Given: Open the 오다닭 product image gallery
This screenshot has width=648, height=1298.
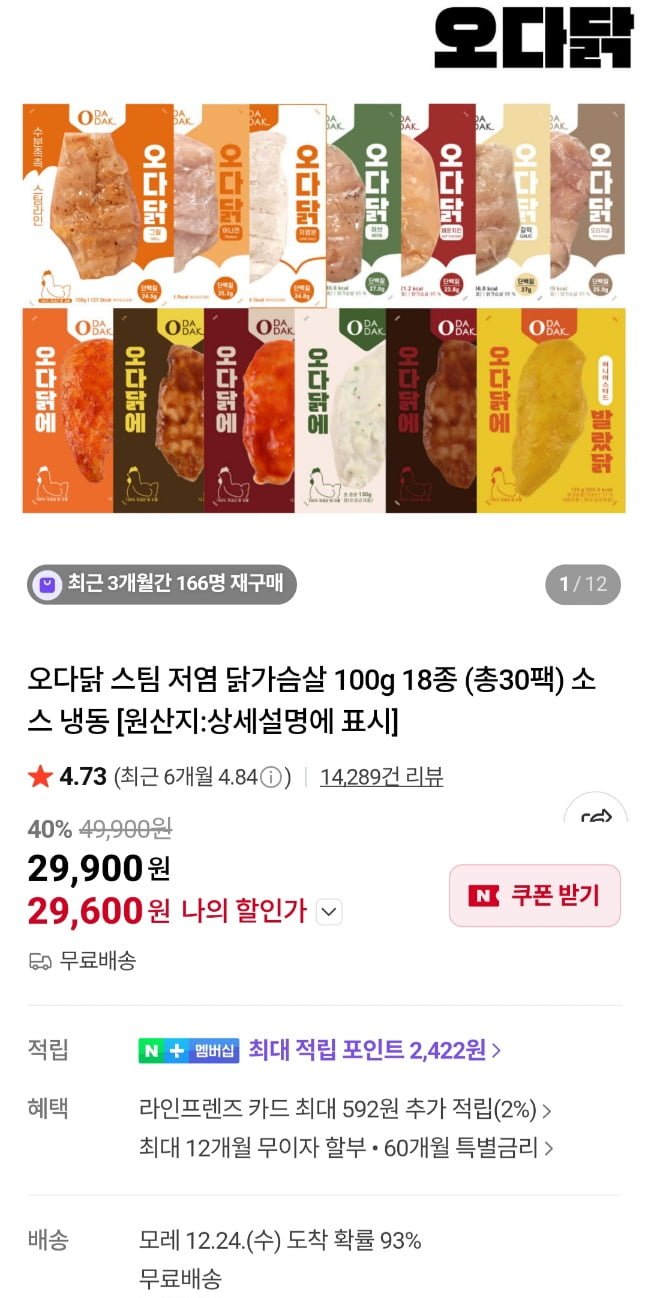Looking at the screenshot, I should click(324, 308).
